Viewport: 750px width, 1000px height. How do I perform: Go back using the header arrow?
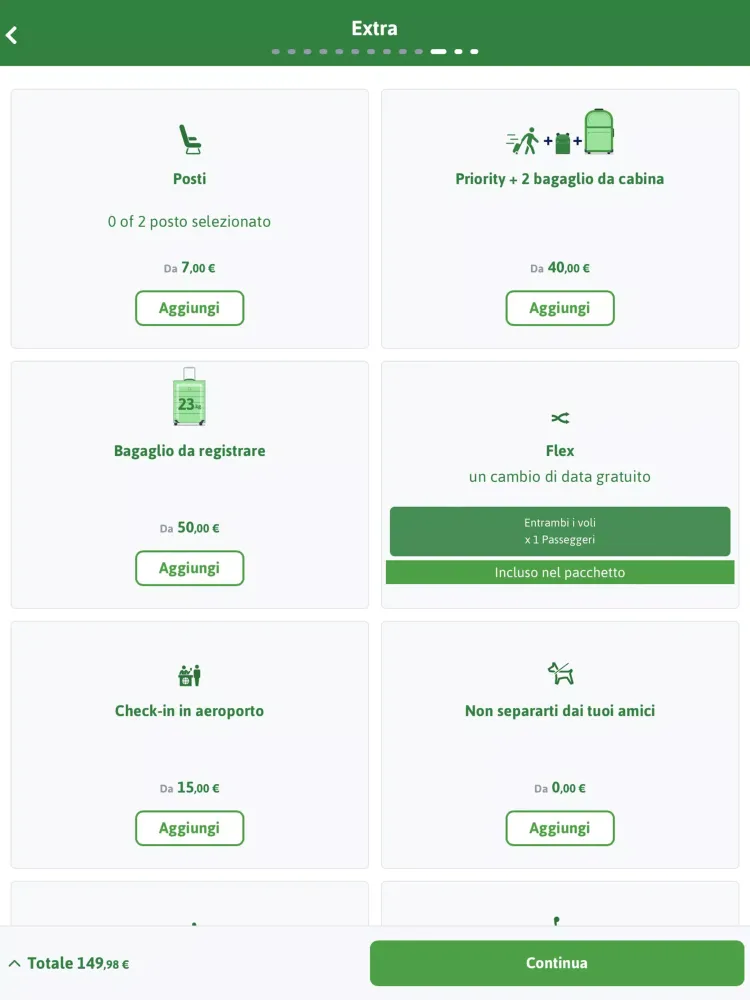(12, 35)
